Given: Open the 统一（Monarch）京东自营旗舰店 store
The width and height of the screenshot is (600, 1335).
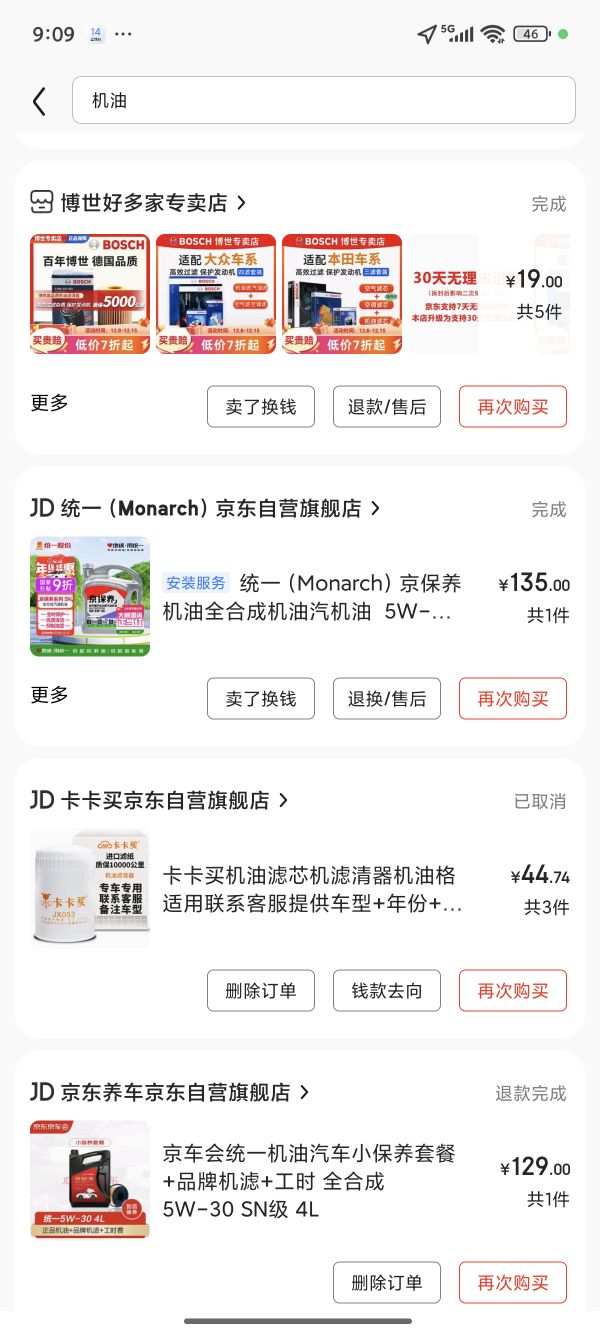Looking at the screenshot, I should tap(205, 508).
